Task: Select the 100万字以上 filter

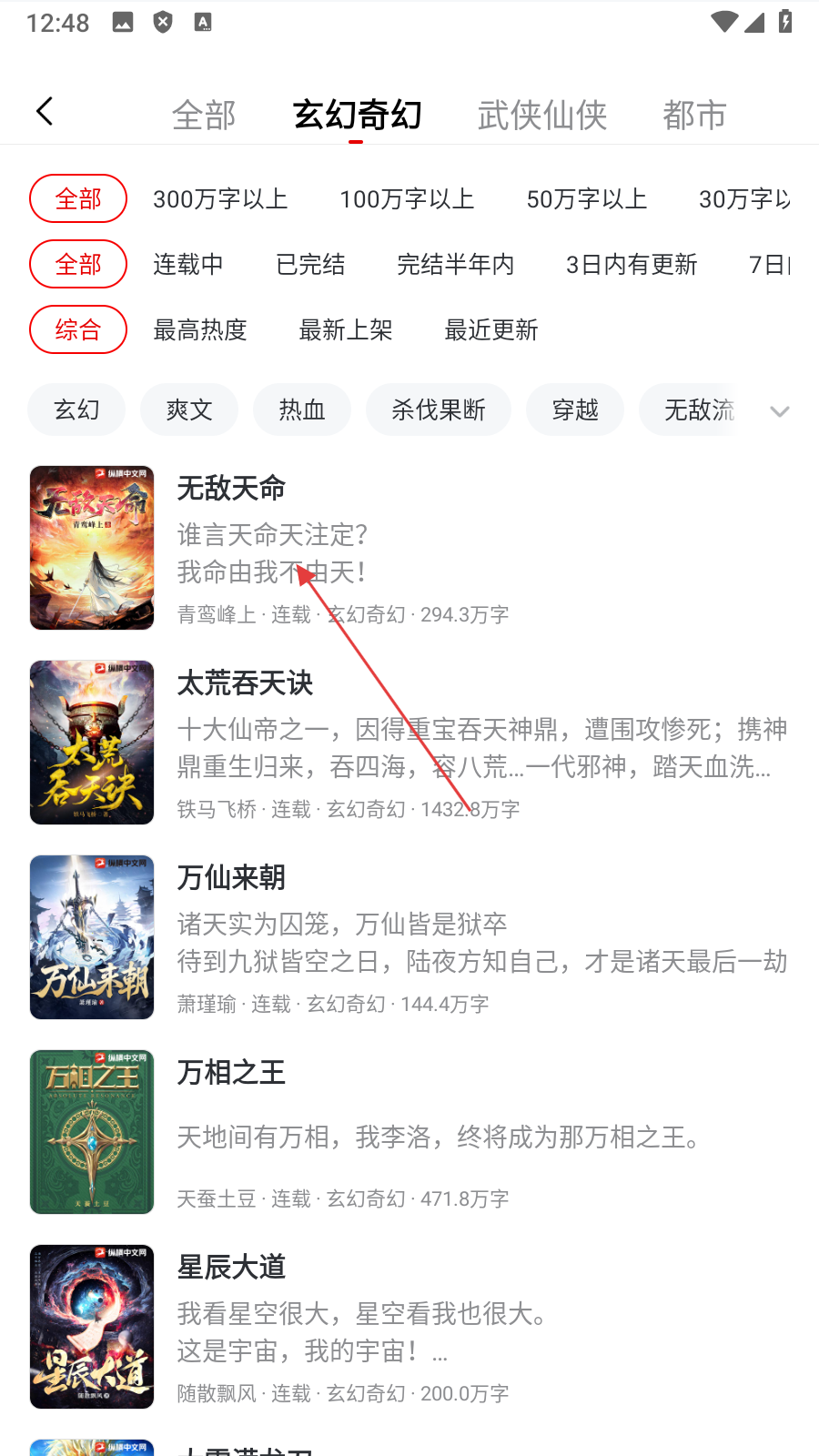Action: (x=407, y=199)
